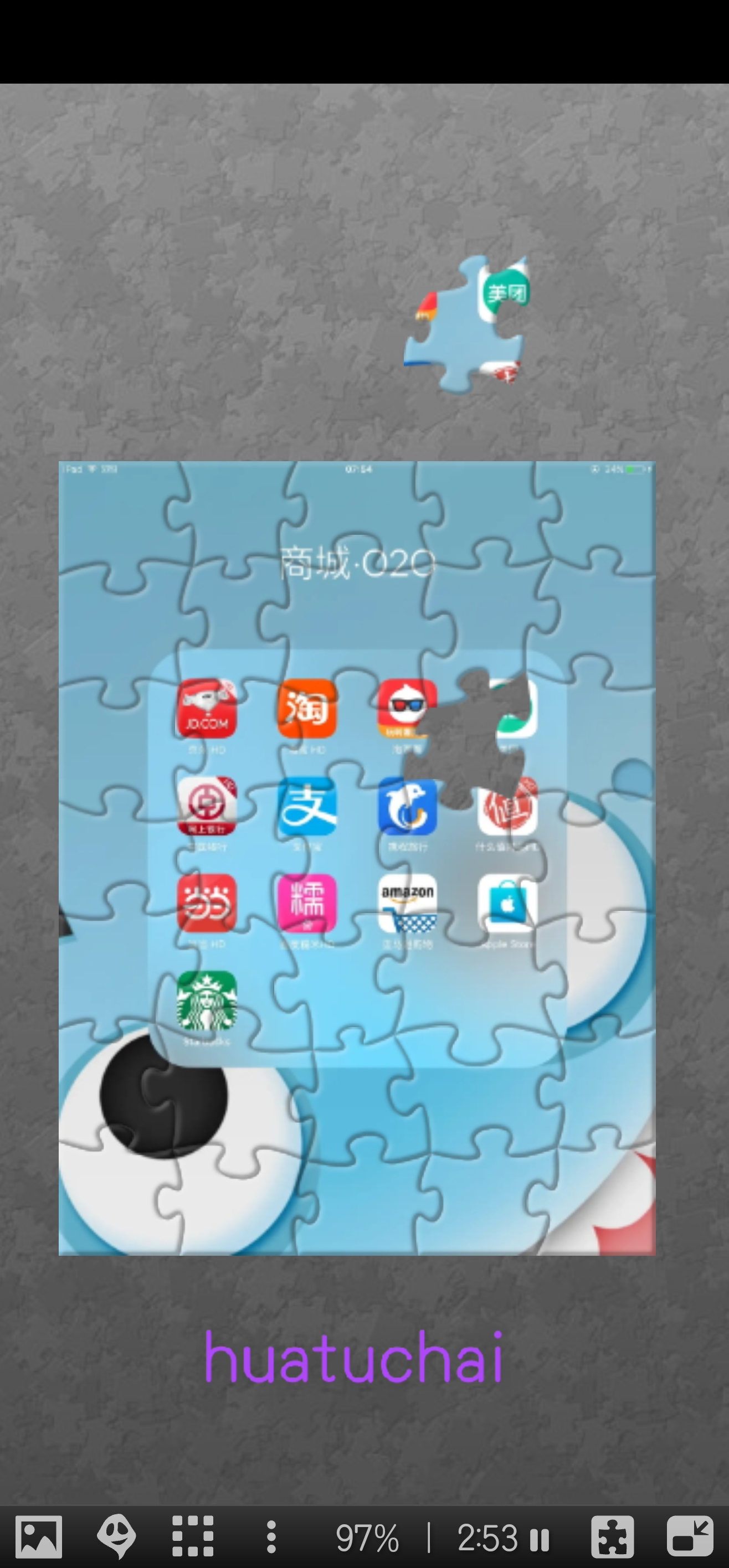Toggle the ghost image overlay

tap(116, 1536)
